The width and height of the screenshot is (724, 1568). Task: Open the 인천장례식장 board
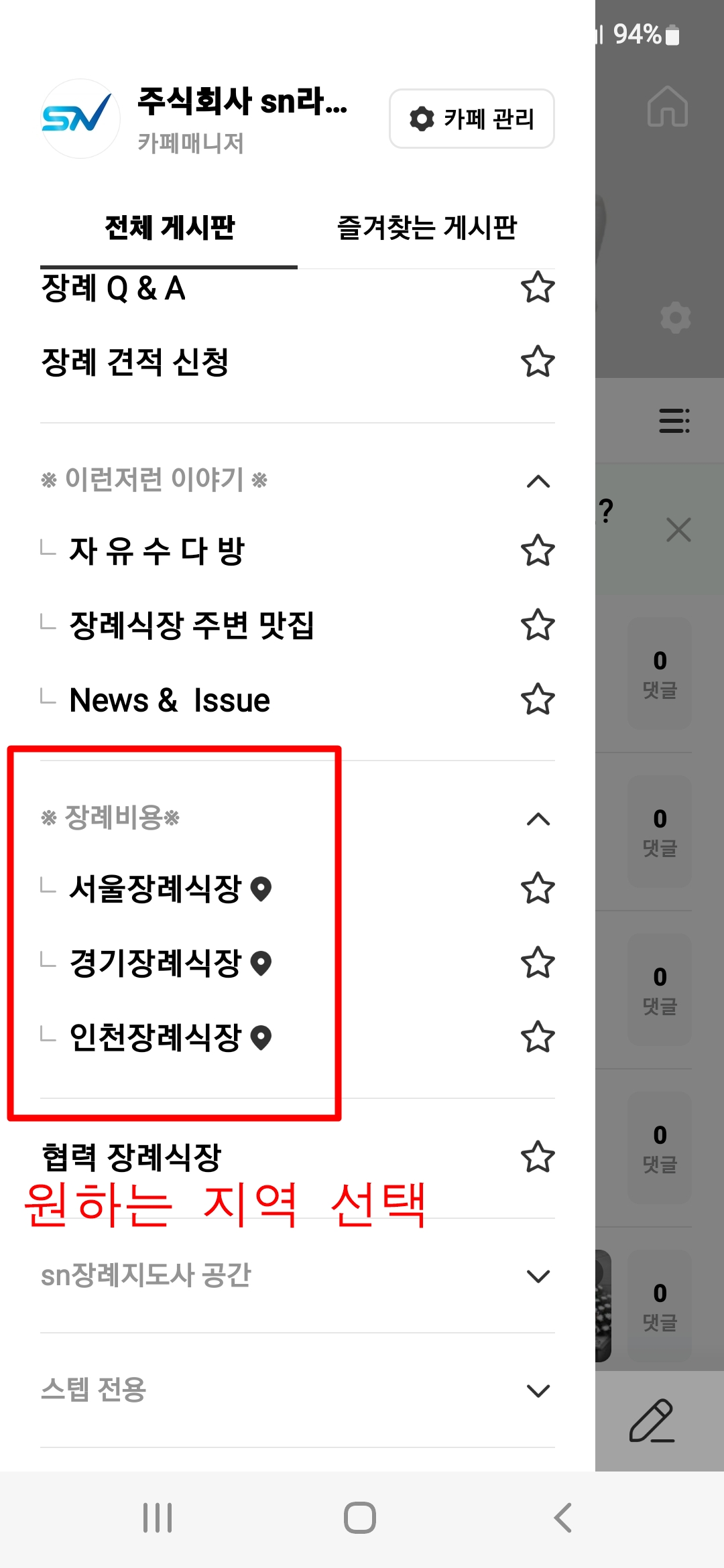[x=156, y=1038]
